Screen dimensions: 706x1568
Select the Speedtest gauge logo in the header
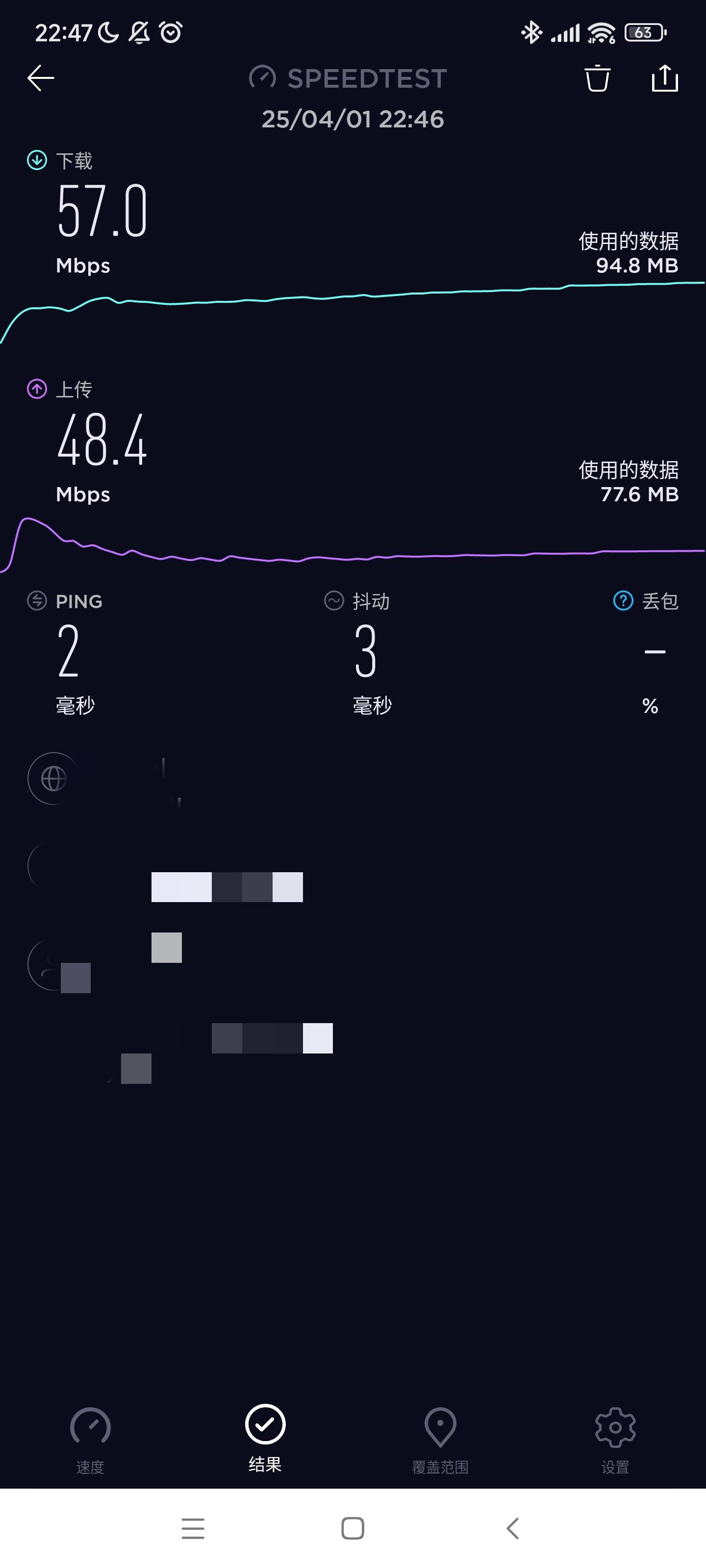(x=263, y=78)
